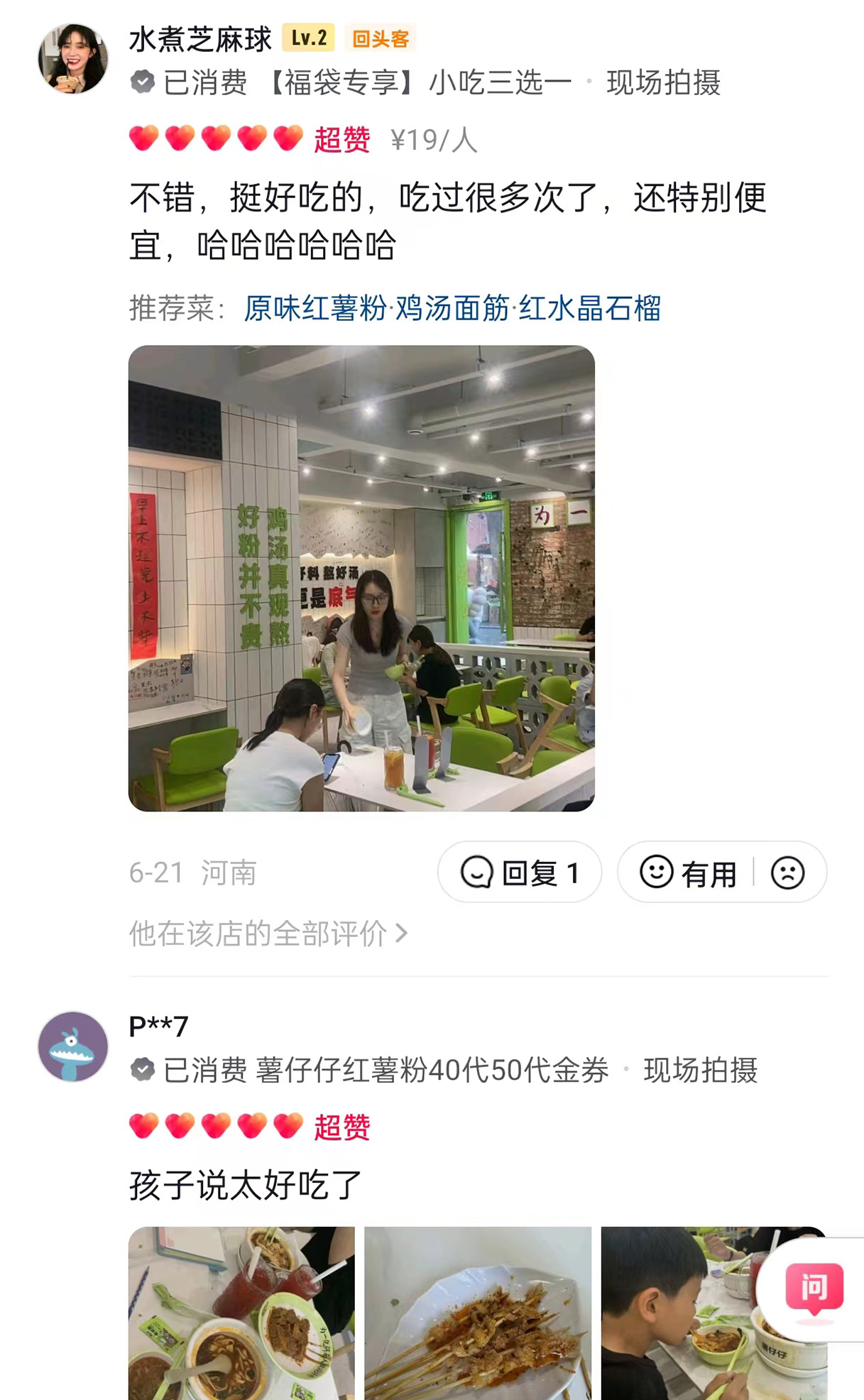
Task: Open 水煮芝麻球's profile avatar
Action: tap(73, 59)
